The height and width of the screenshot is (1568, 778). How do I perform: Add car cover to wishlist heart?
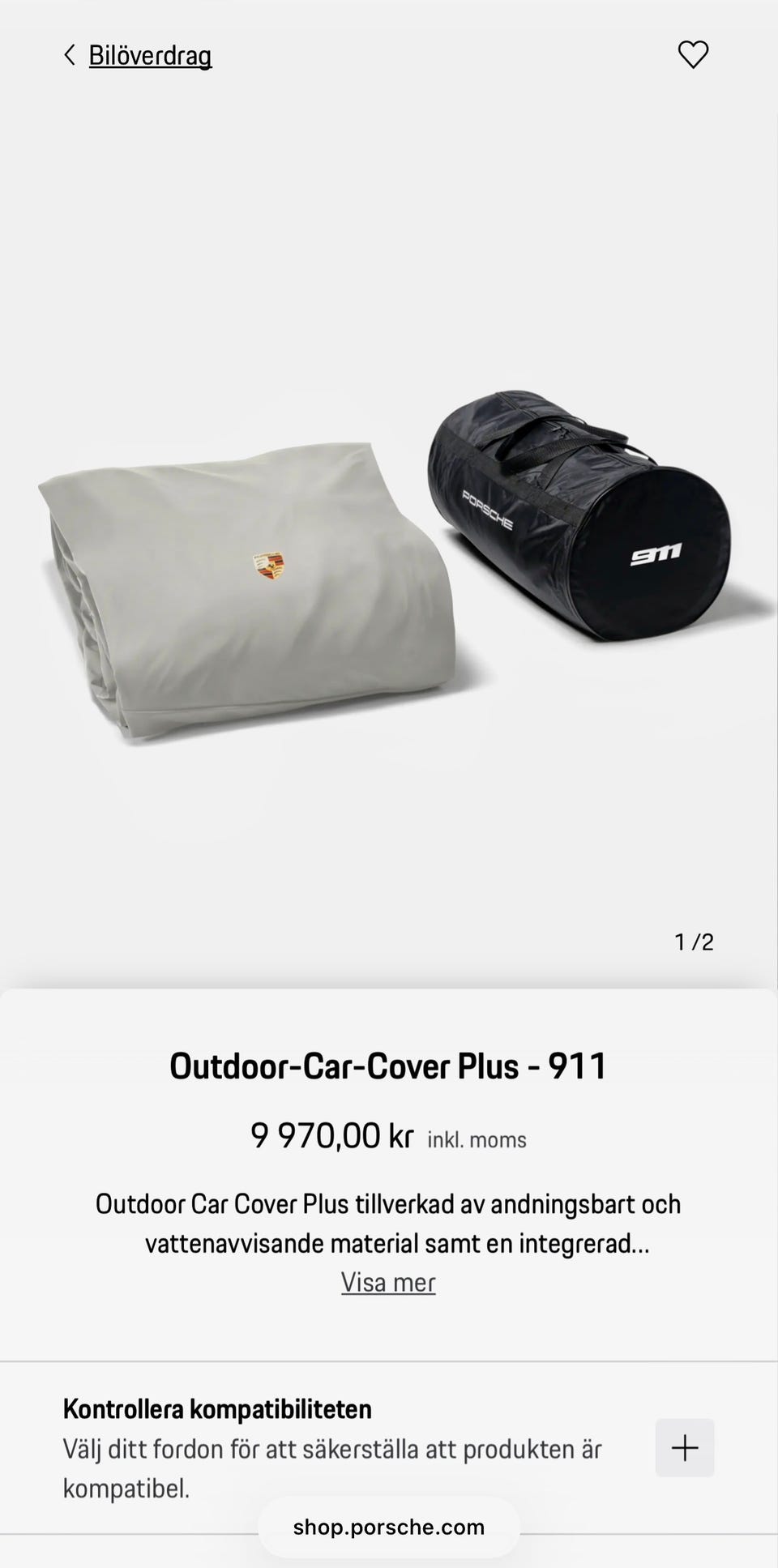click(x=693, y=54)
